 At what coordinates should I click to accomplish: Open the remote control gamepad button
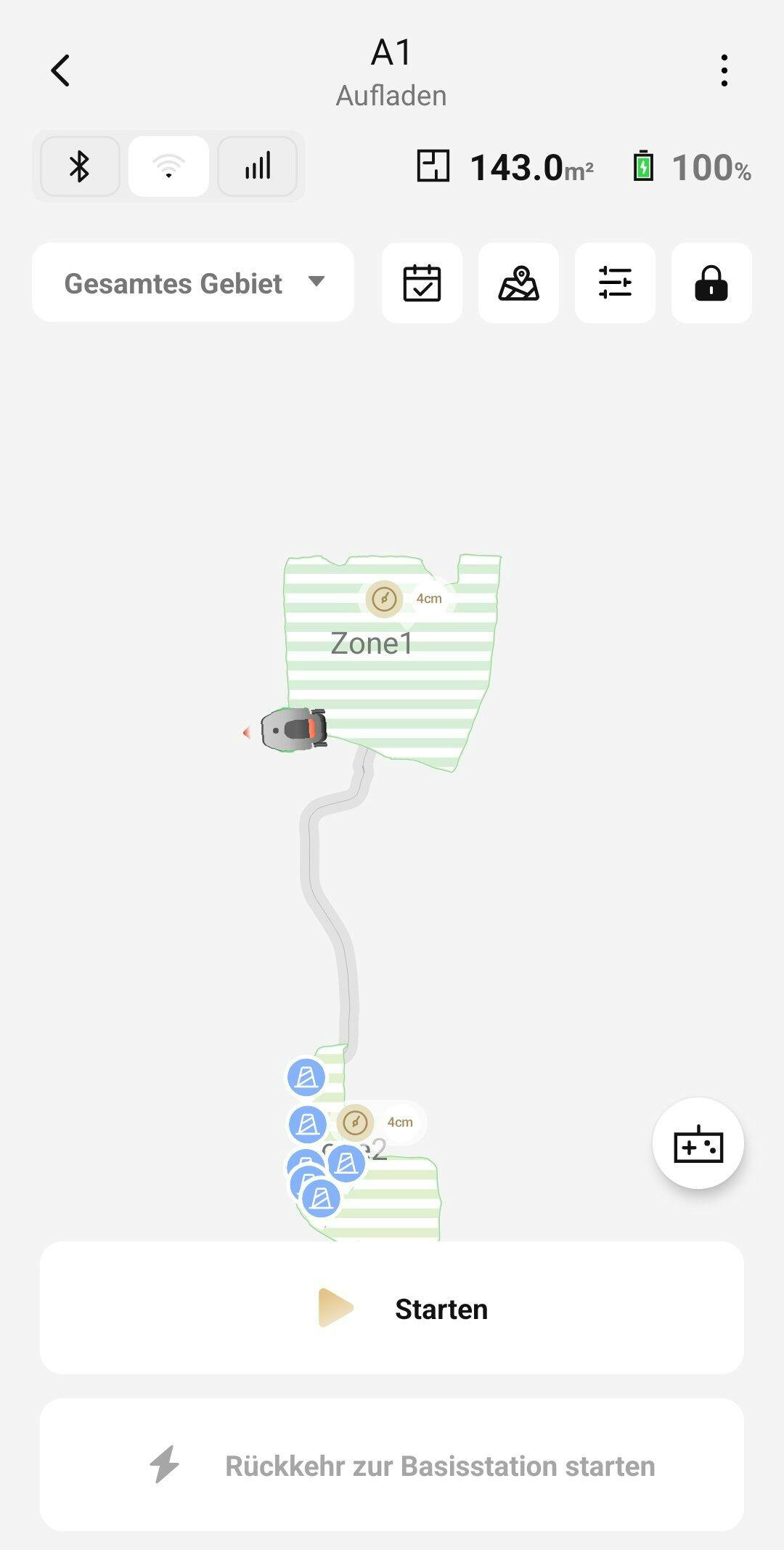pyautogui.click(x=698, y=1143)
